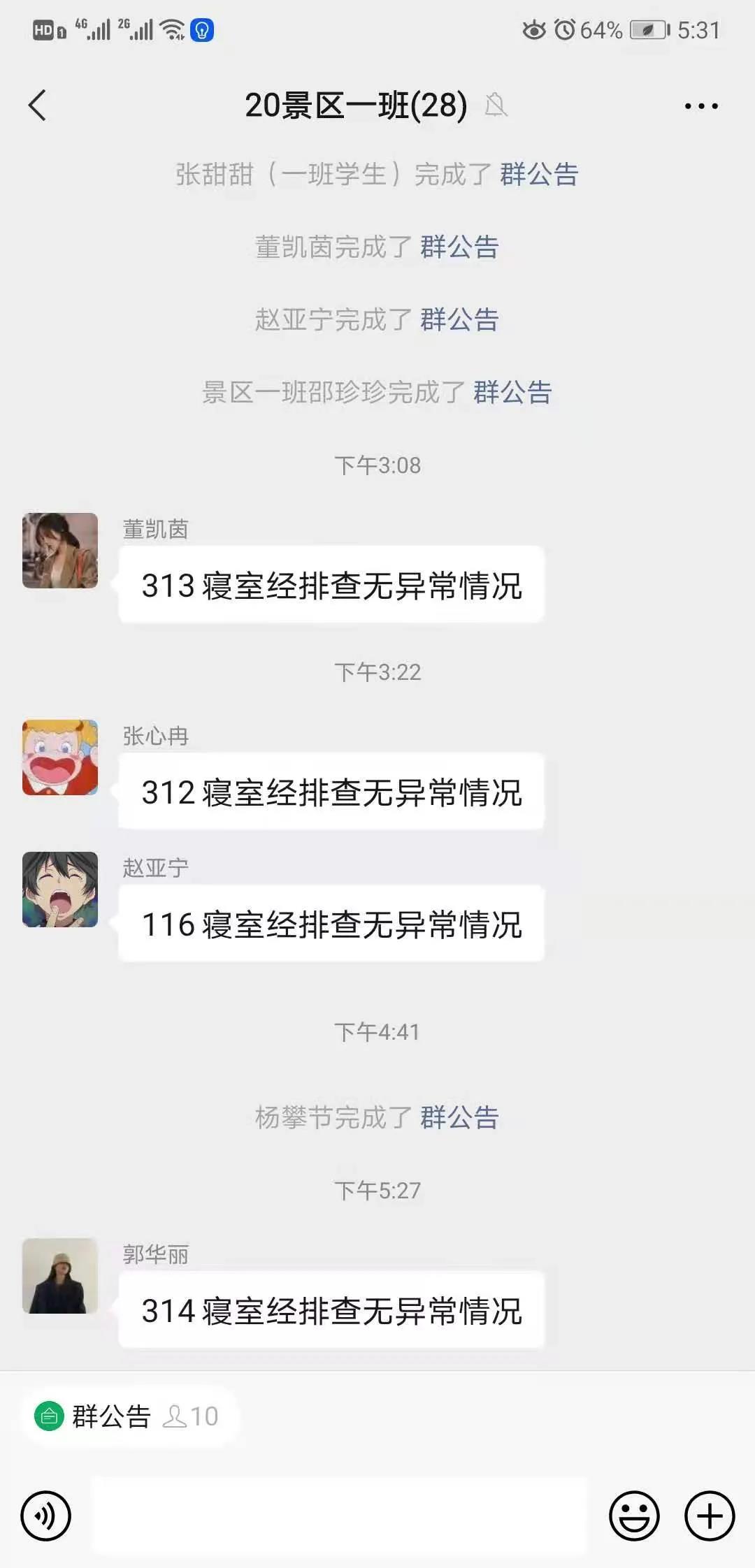Open the 群公告 chip above input

click(x=127, y=1416)
